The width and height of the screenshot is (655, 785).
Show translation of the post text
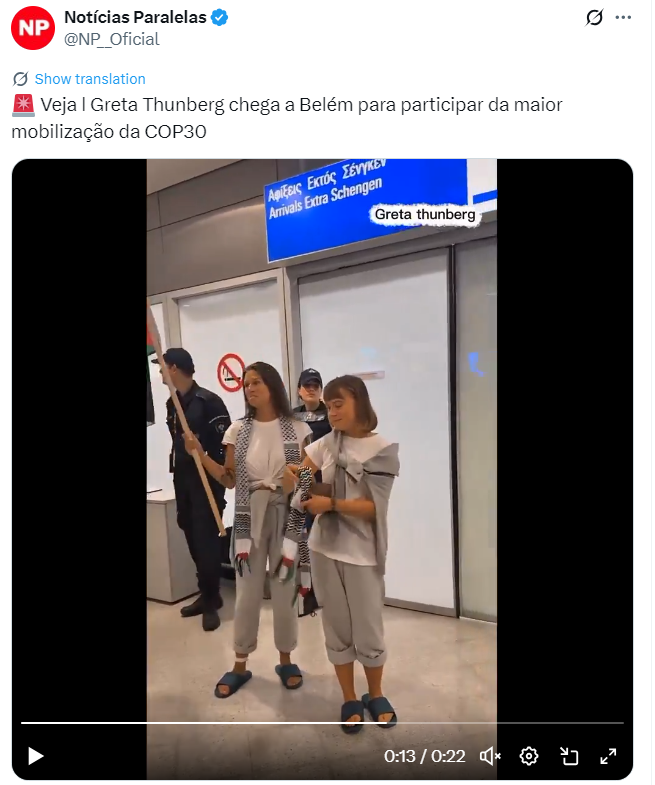pyautogui.click(x=89, y=79)
